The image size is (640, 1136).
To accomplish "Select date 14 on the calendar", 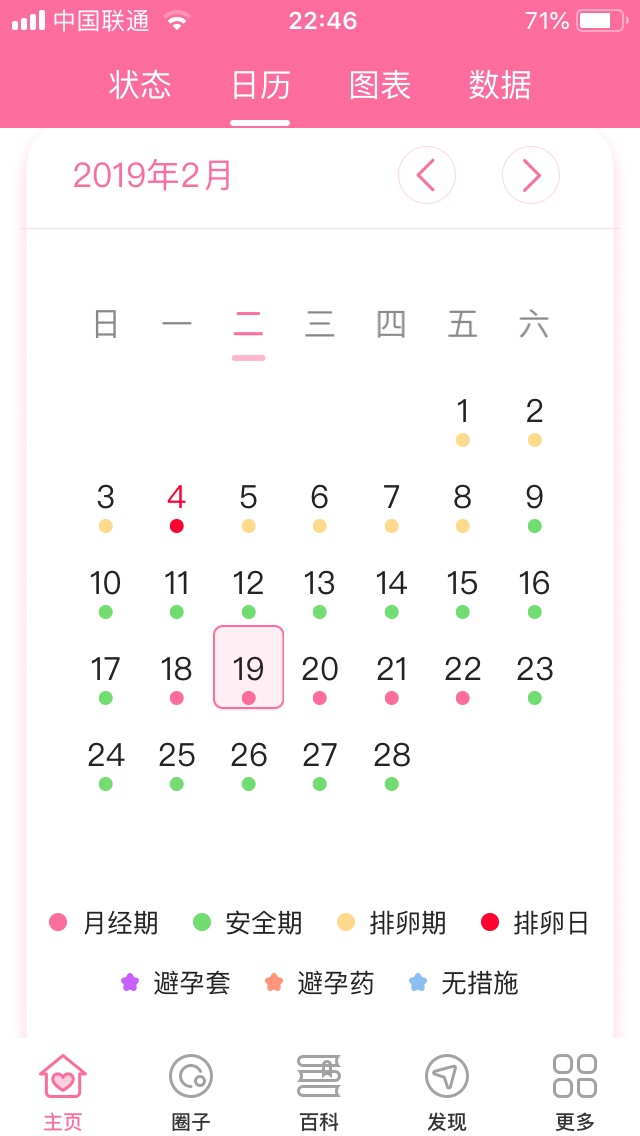I will pyautogui.click(x=392, y=590).
